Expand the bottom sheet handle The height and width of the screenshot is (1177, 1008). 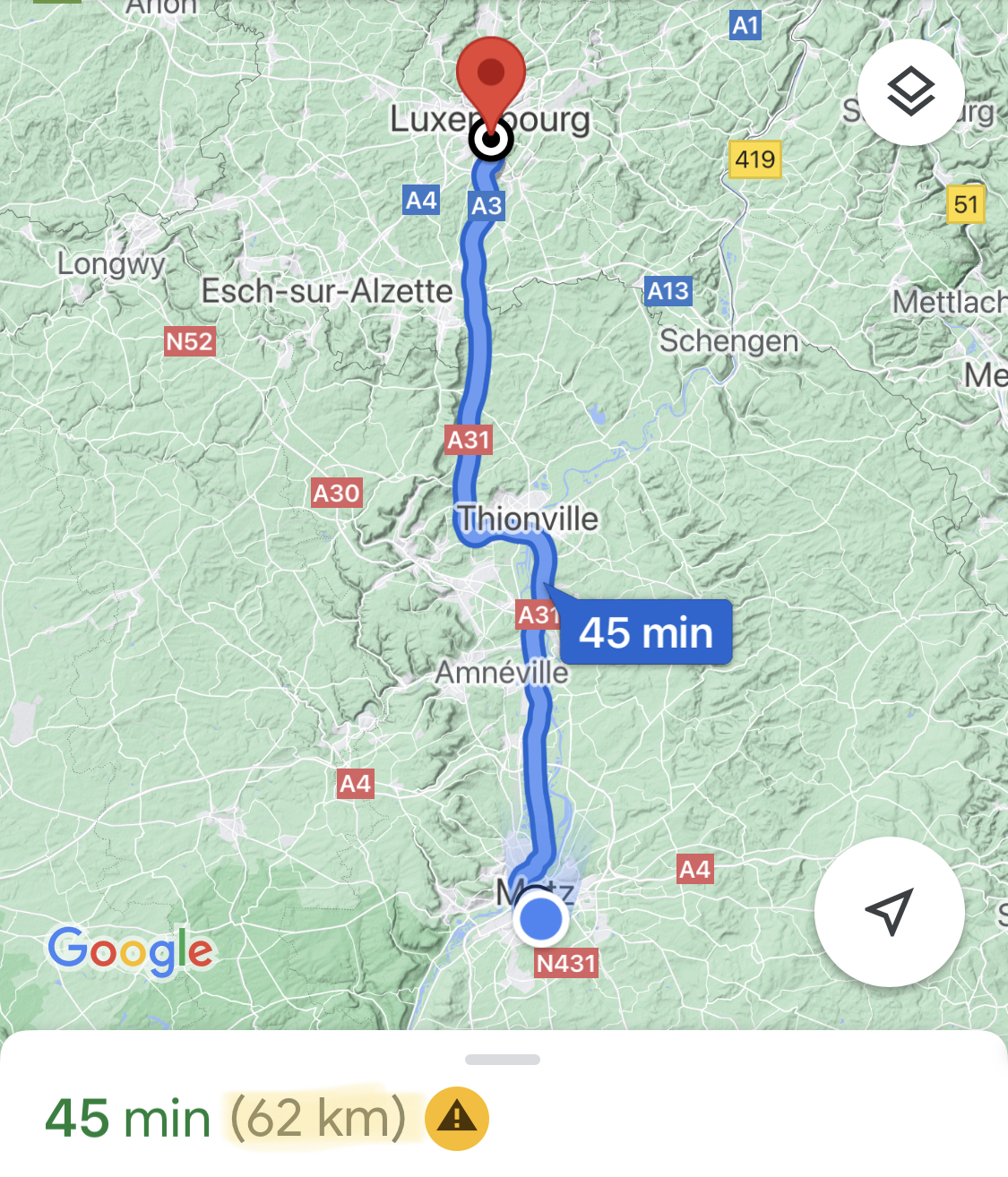click(503, 1060)
